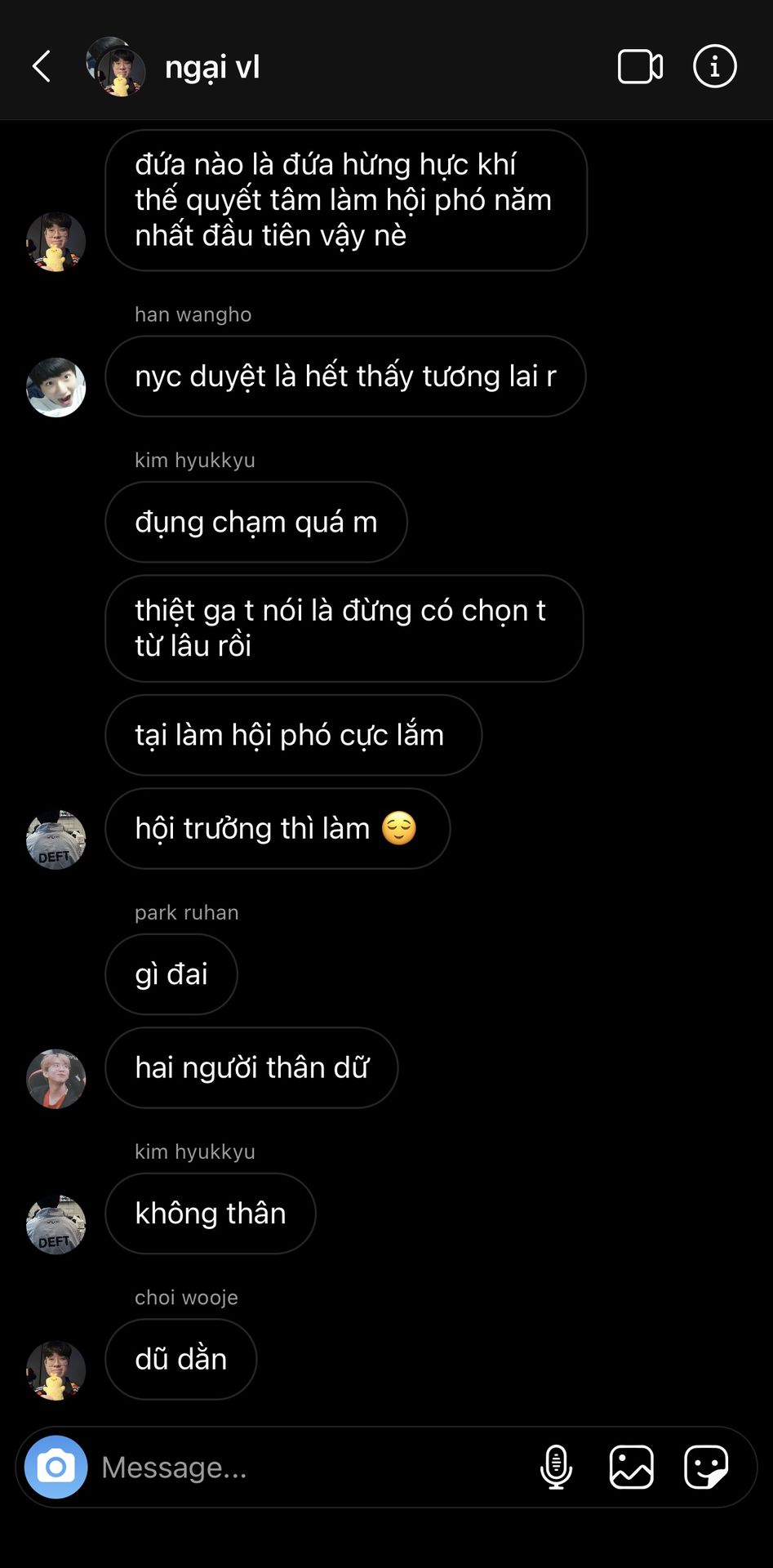View park ruhan's profile avatar
Image resolution: width=773 pixels, height=1568 pixels.
coord(56,1079)
